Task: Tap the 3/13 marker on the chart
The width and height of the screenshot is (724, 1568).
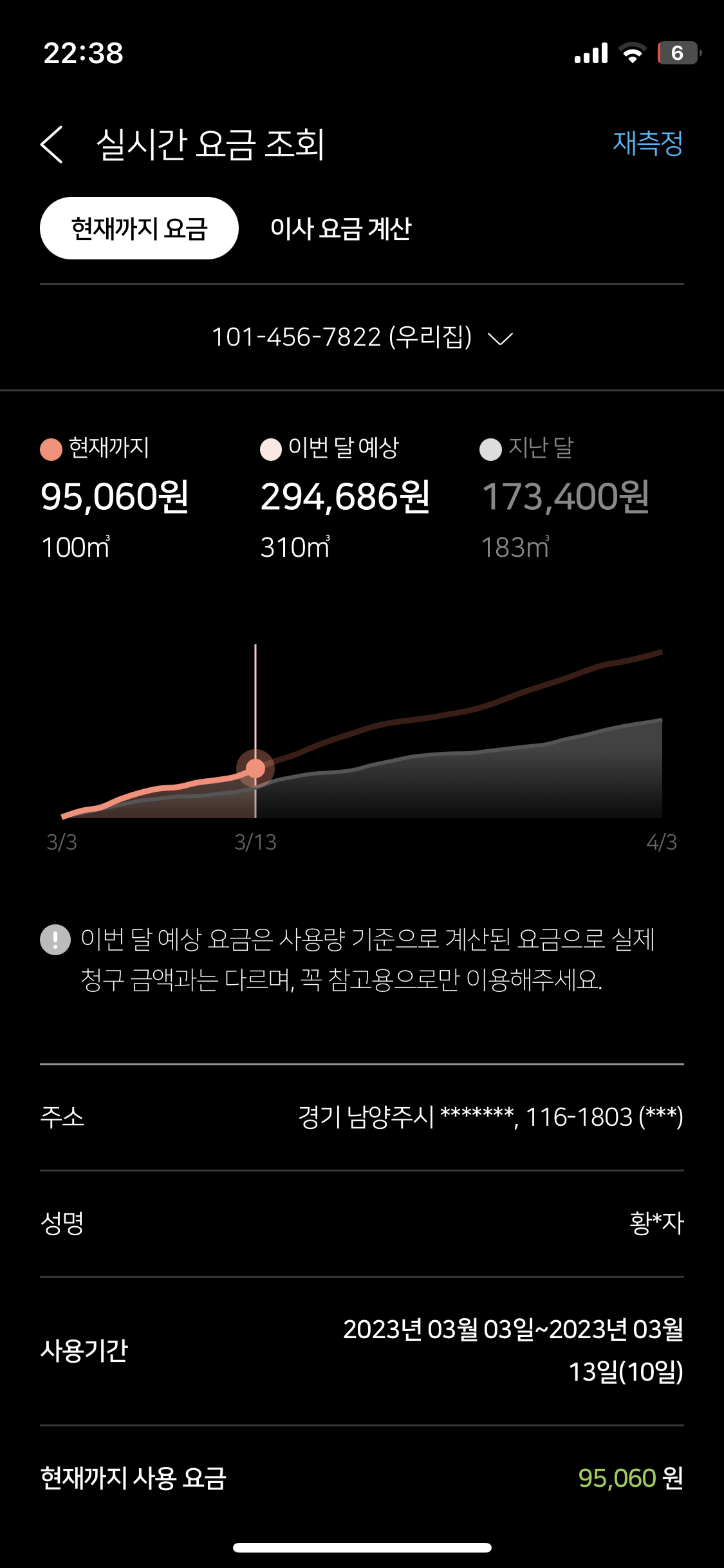Action: [255, 768]
